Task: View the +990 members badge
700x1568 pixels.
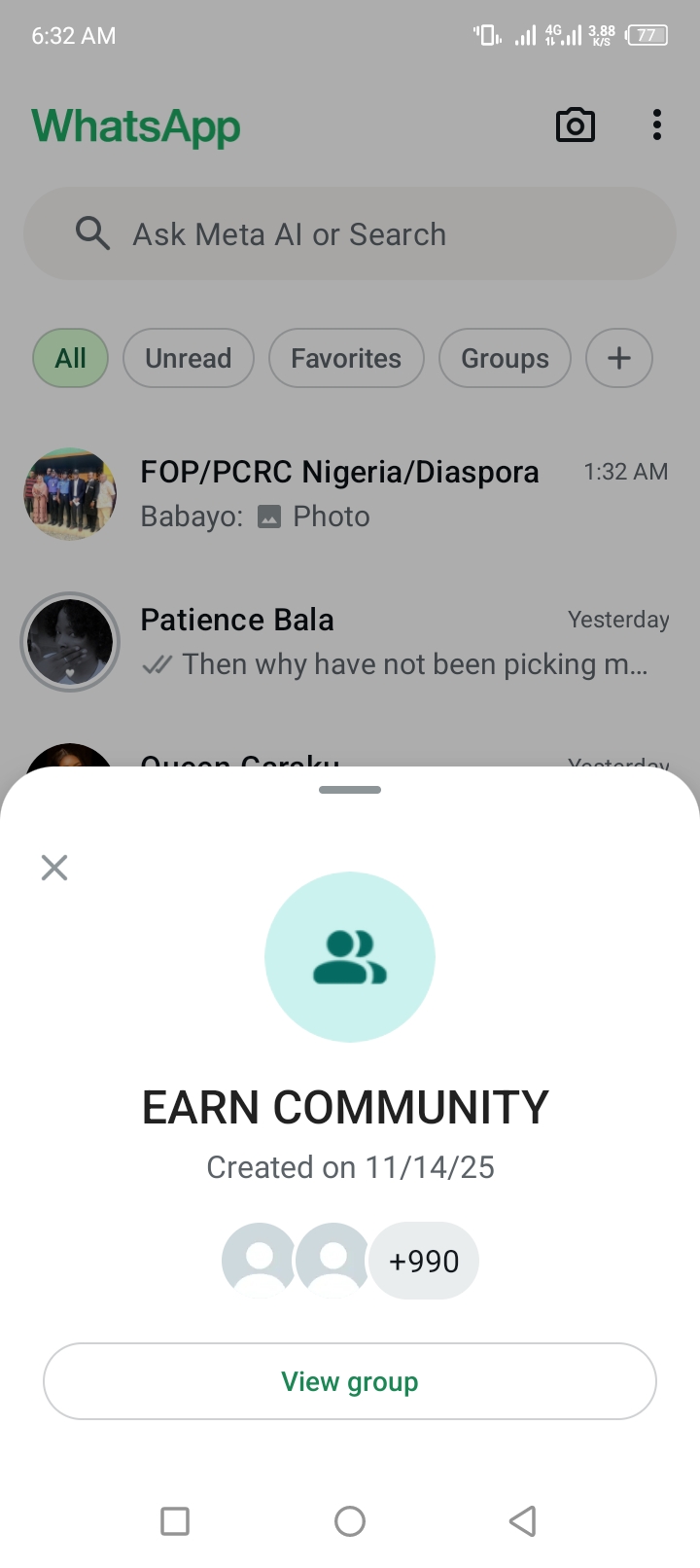Action: (x=424, y=1261)
